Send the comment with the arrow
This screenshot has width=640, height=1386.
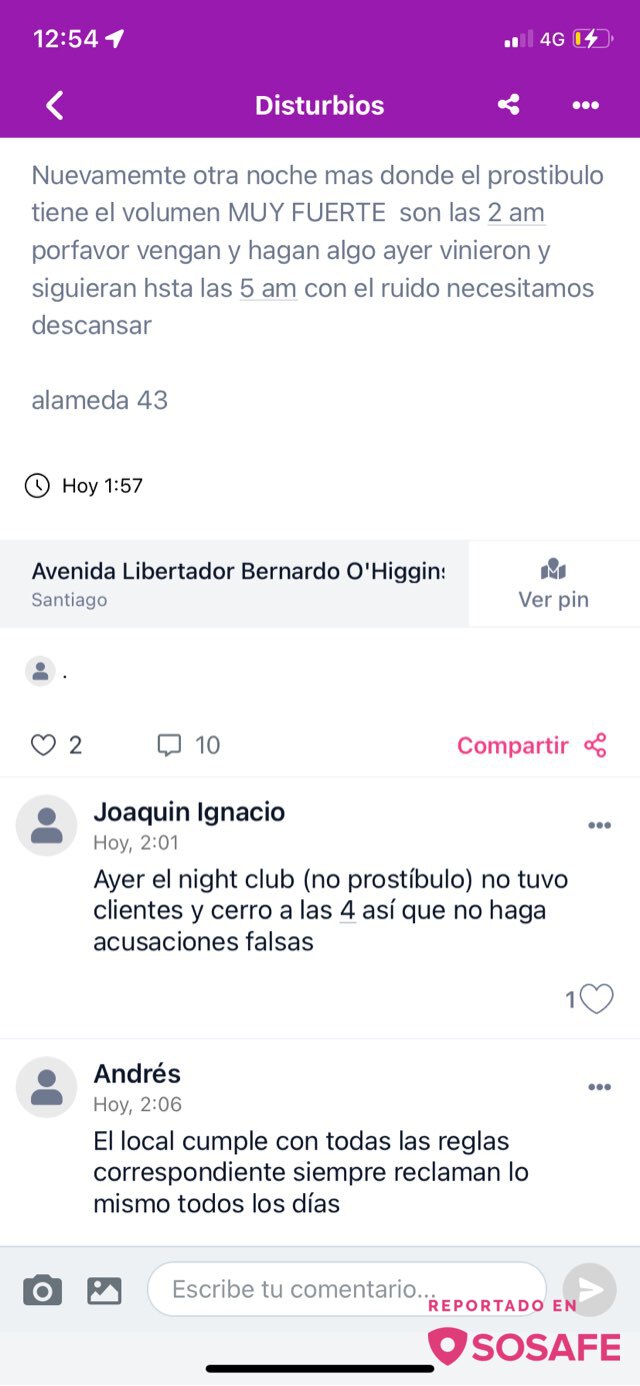point(590,1289)
